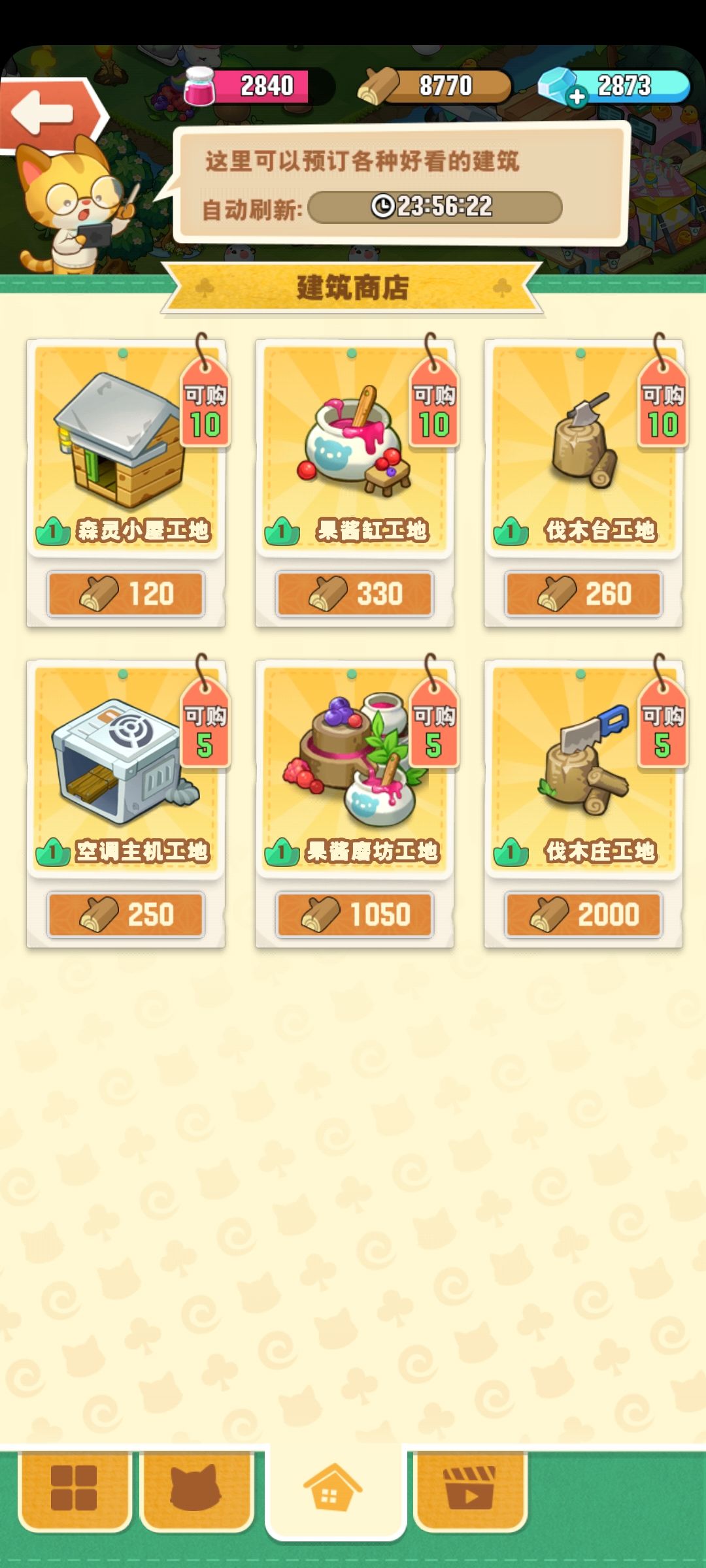Buy 空调主机工地 for 250 wood
Viewport: 706px width, 1568px height.
[126, 915]
